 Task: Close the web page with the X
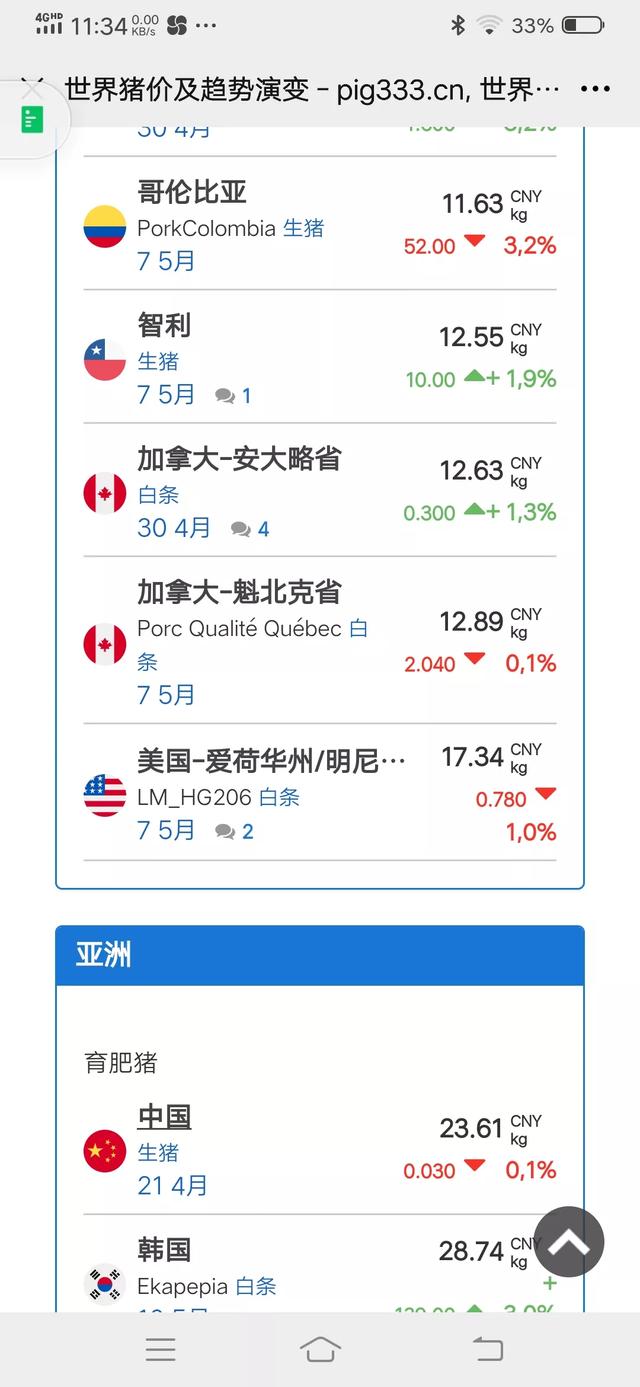point(32,88)
